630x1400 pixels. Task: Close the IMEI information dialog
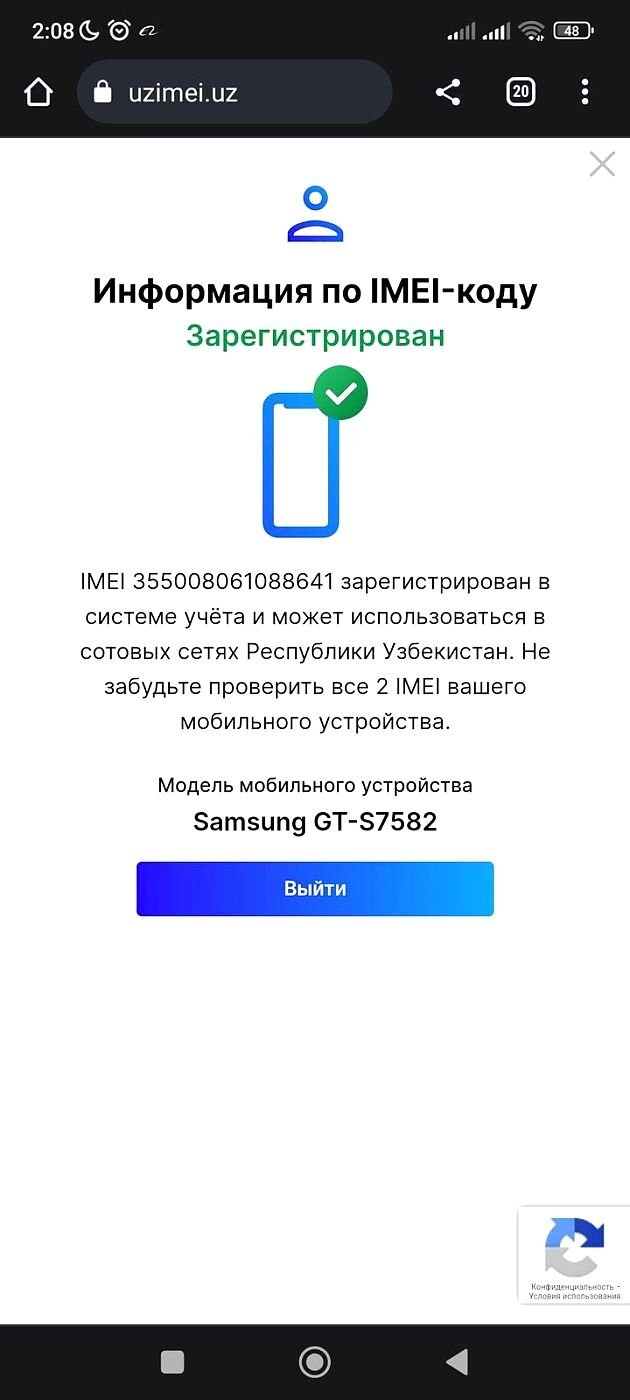[602, 164]
